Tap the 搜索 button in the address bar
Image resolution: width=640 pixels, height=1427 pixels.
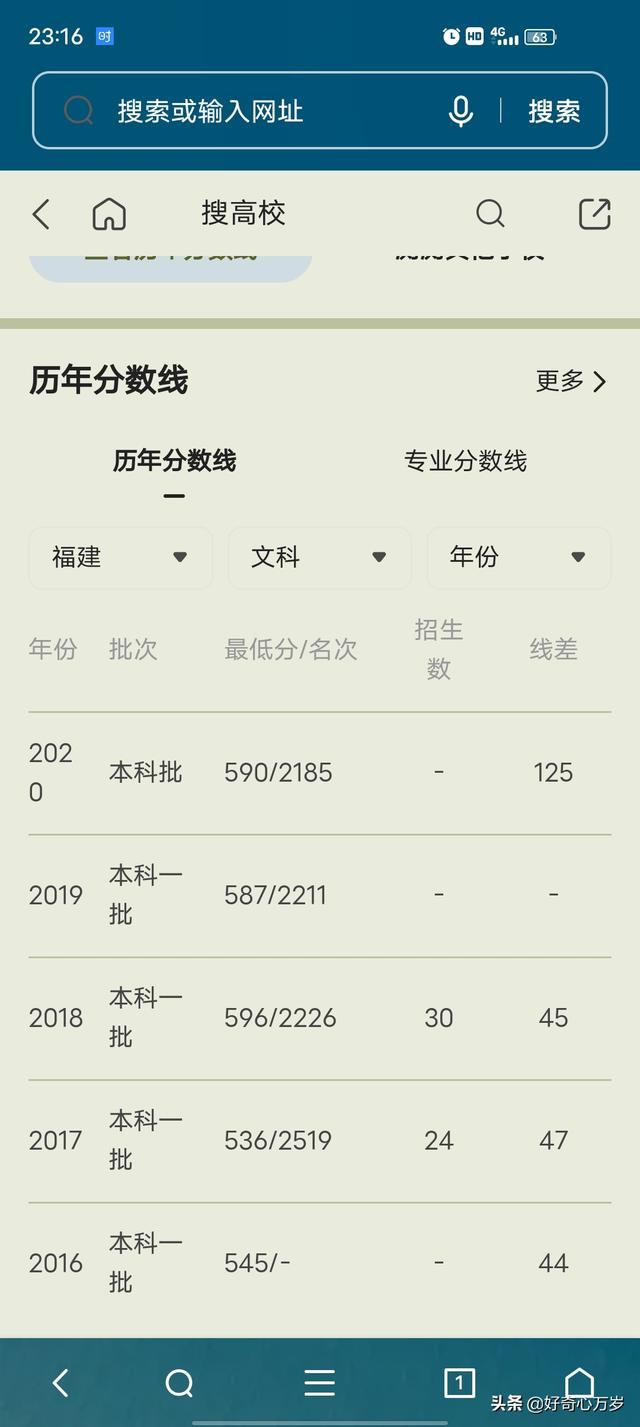click(x=554, y=111)
